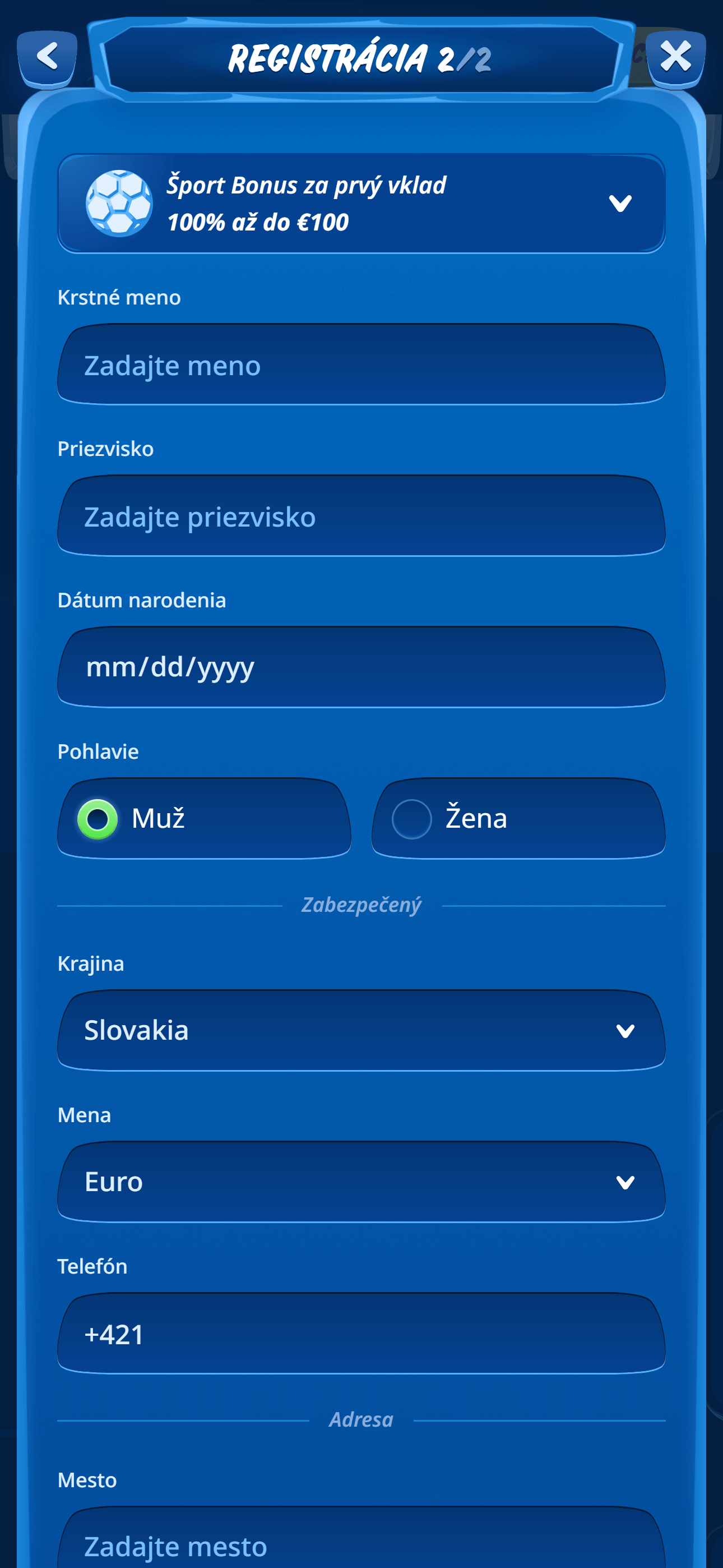Viewport: 723px width, 1568px height.
Task: Open the Mena dropdown showing Euro
Action: 361,1182
